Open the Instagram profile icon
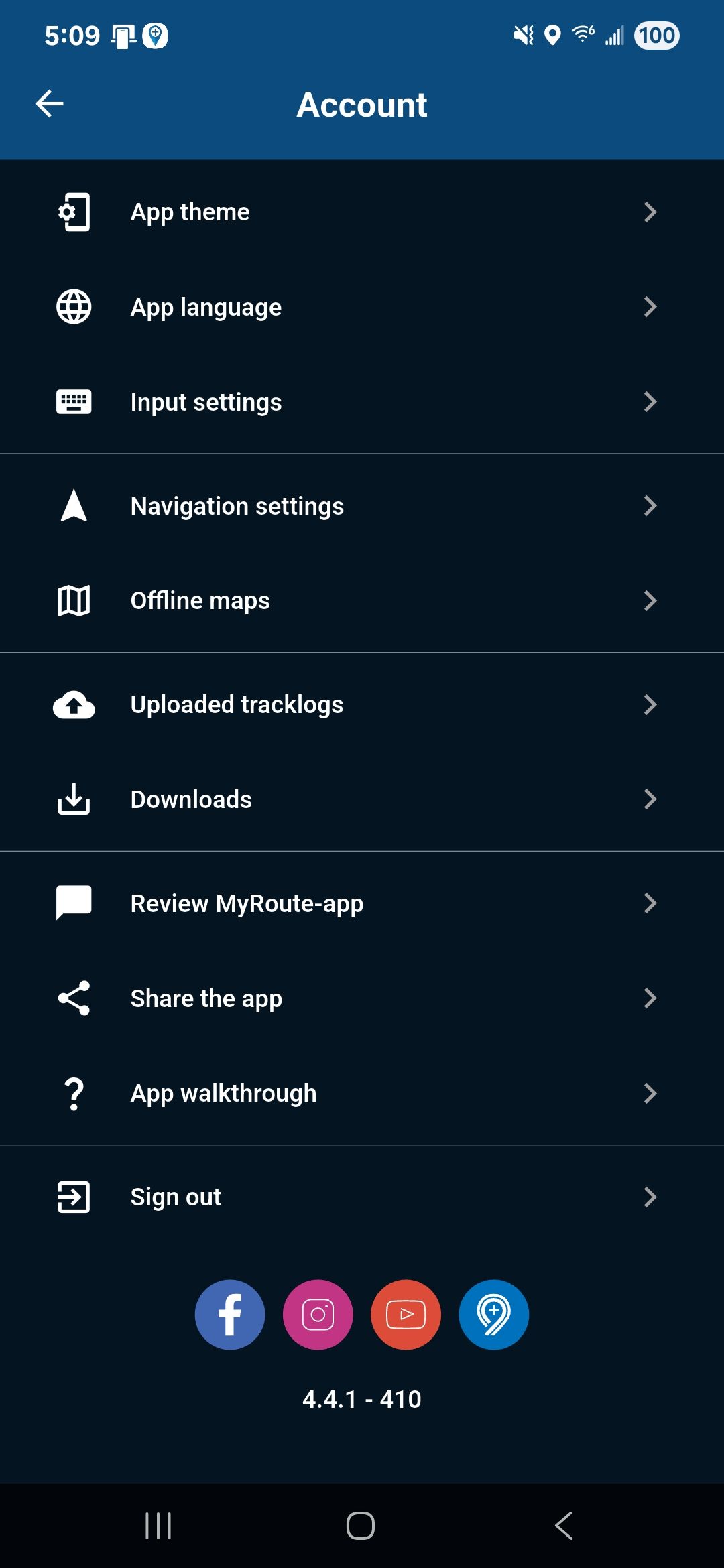The height and width of the screenshot is (1568, 724). click(318, 1315)
